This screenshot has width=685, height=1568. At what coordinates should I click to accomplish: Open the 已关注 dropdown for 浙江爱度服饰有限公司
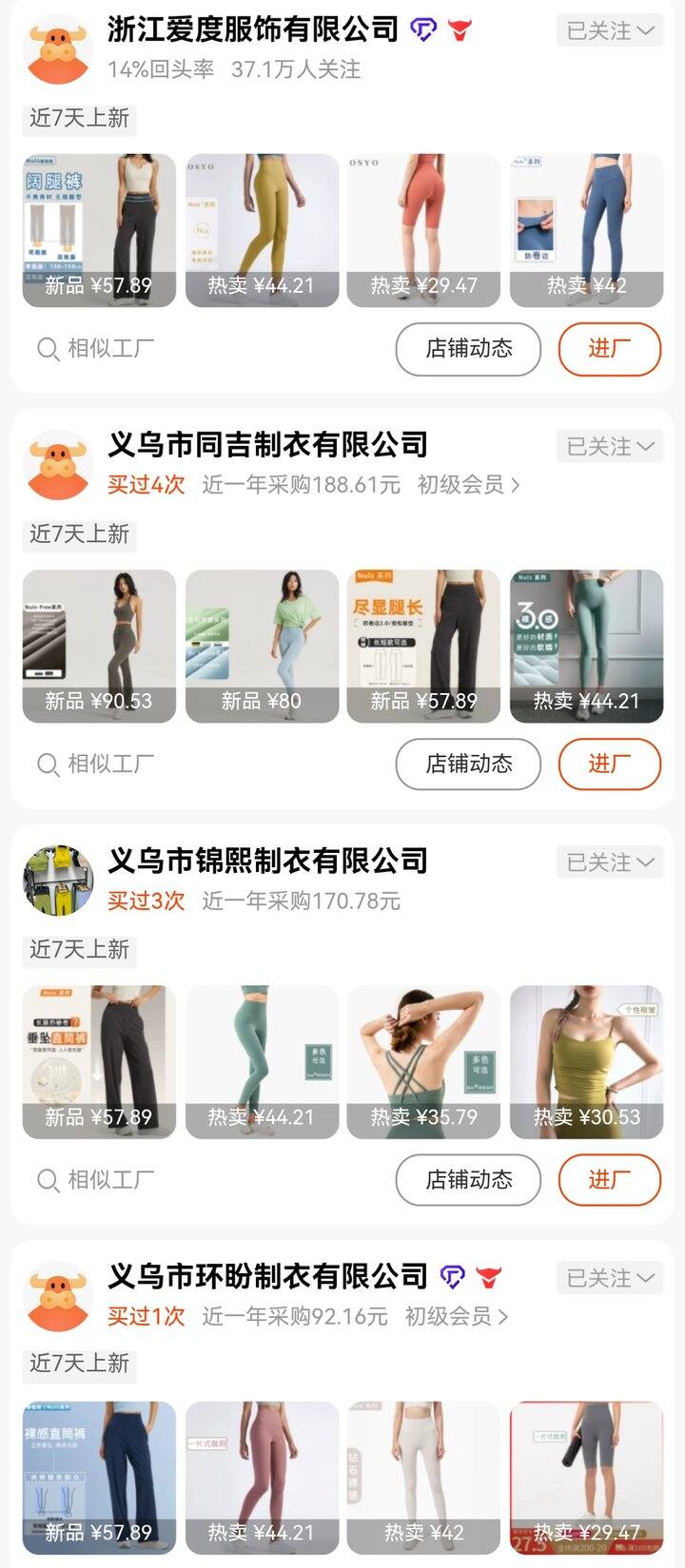[609, 30]
